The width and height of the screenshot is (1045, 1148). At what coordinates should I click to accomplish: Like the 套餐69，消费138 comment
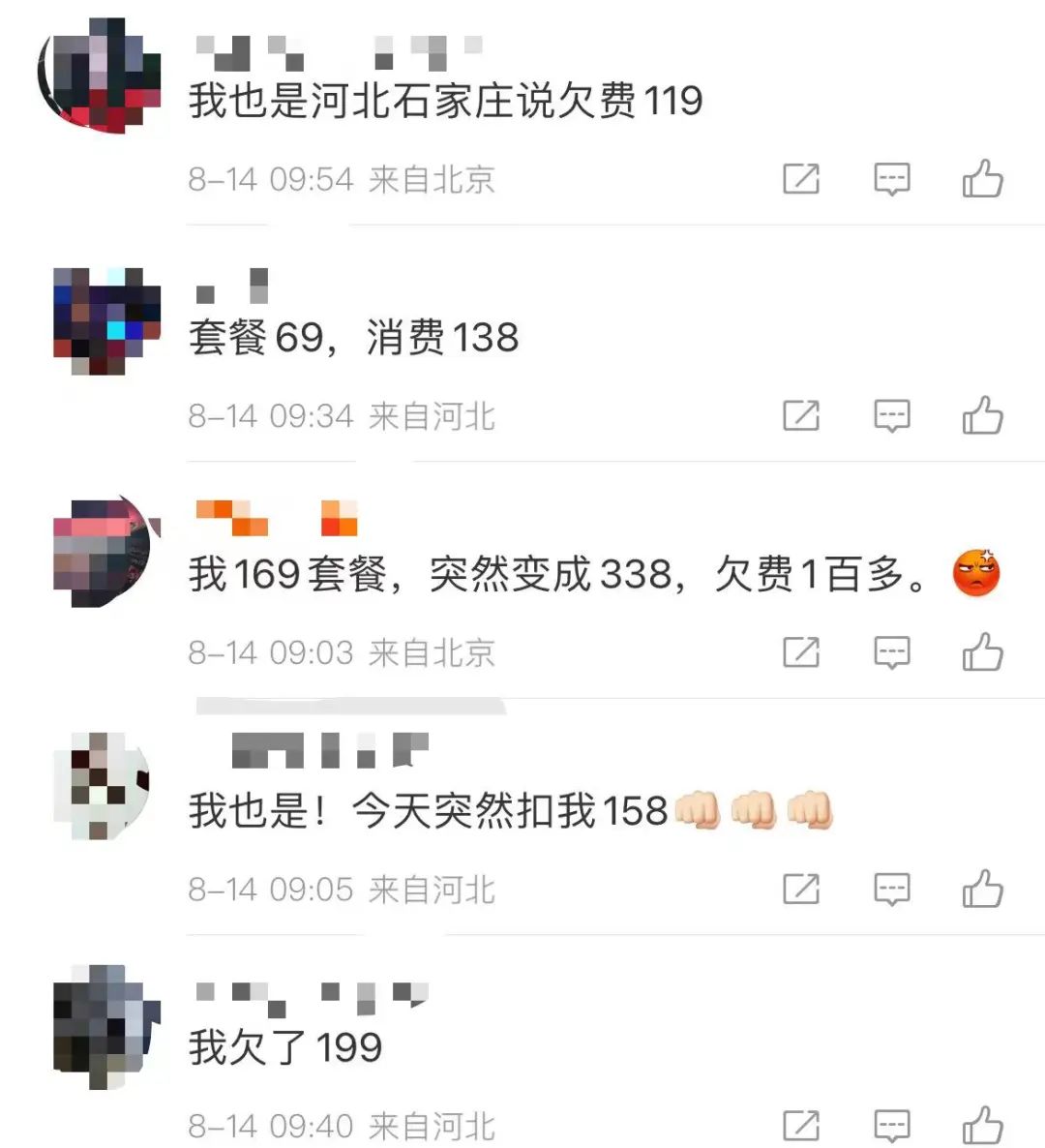[x=982, y=415]
